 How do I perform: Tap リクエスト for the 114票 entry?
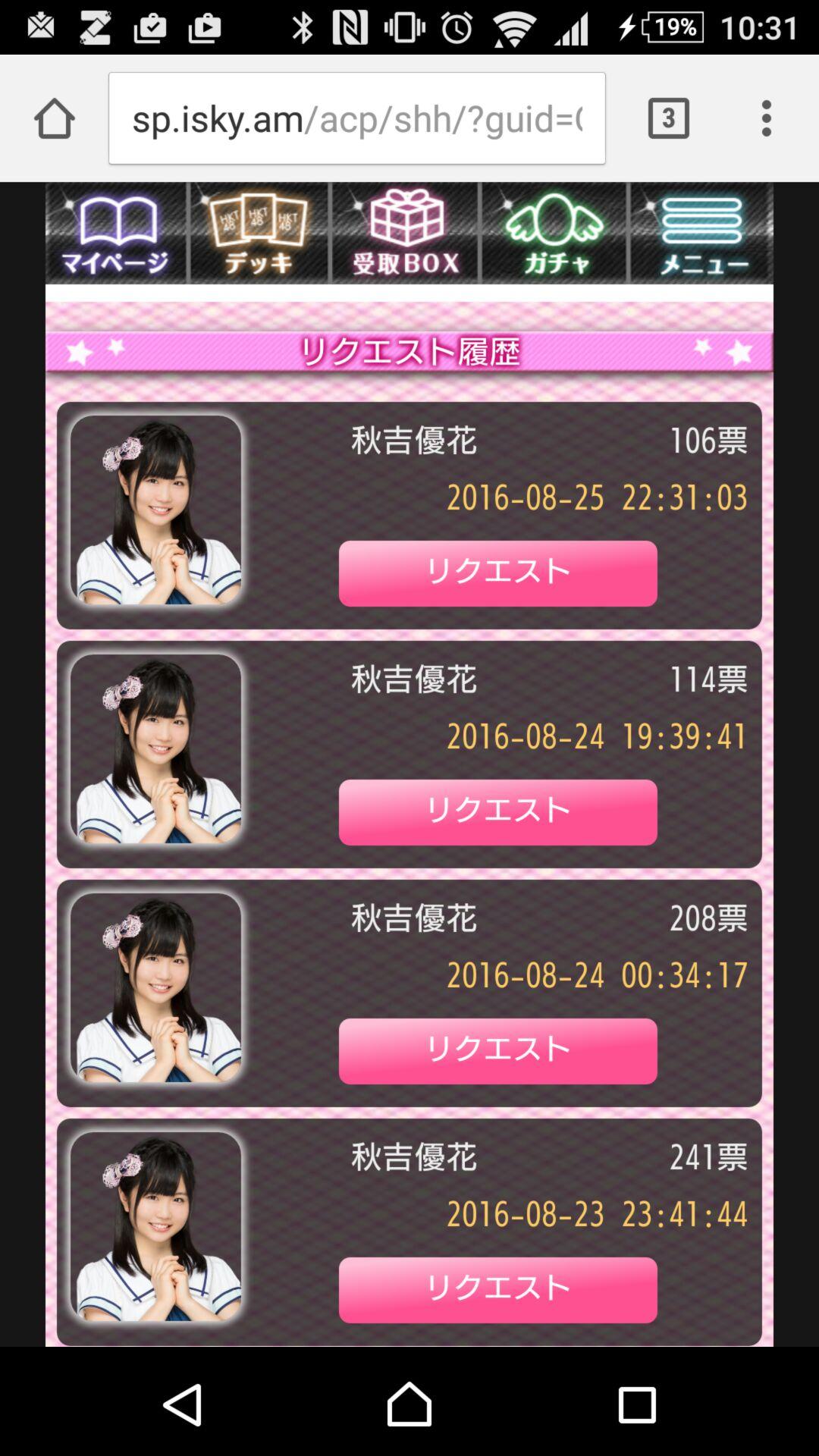point(497,812)
